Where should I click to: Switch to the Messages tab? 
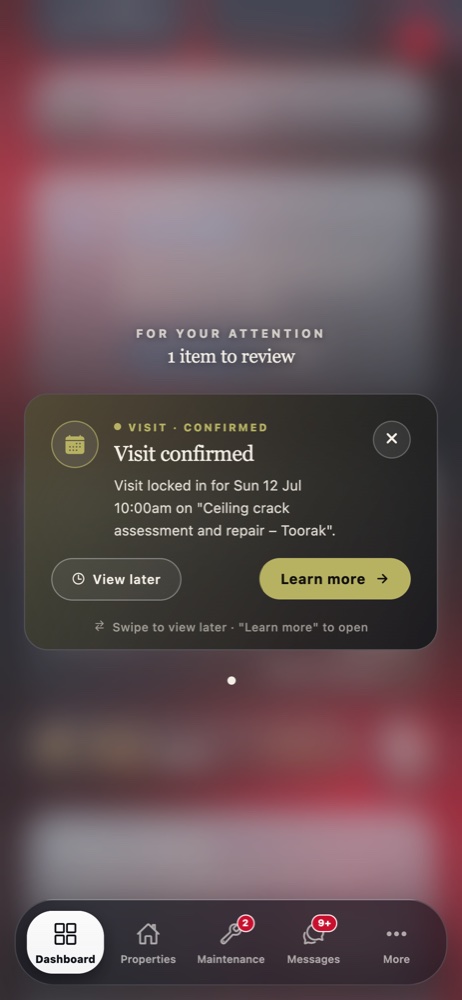pyautogui.click(x=313, y=943)
